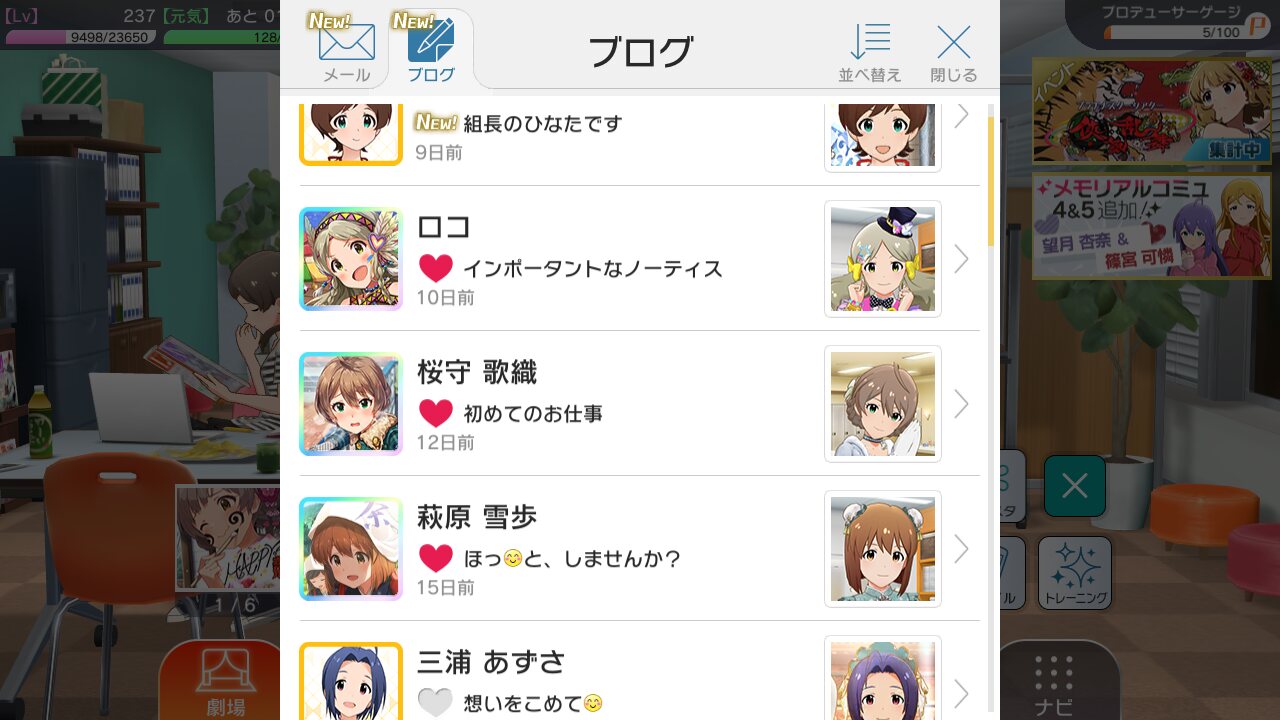Open ロコ's blog post インポータントなノーティス

[620, 259]
